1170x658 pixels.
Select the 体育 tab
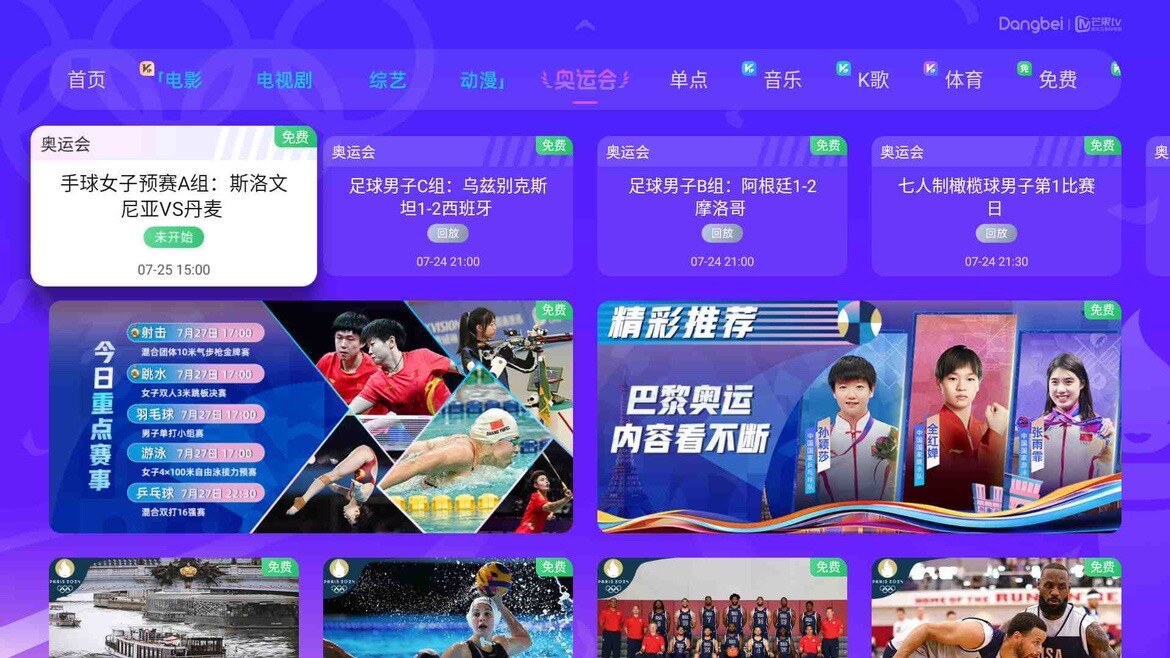963,80
